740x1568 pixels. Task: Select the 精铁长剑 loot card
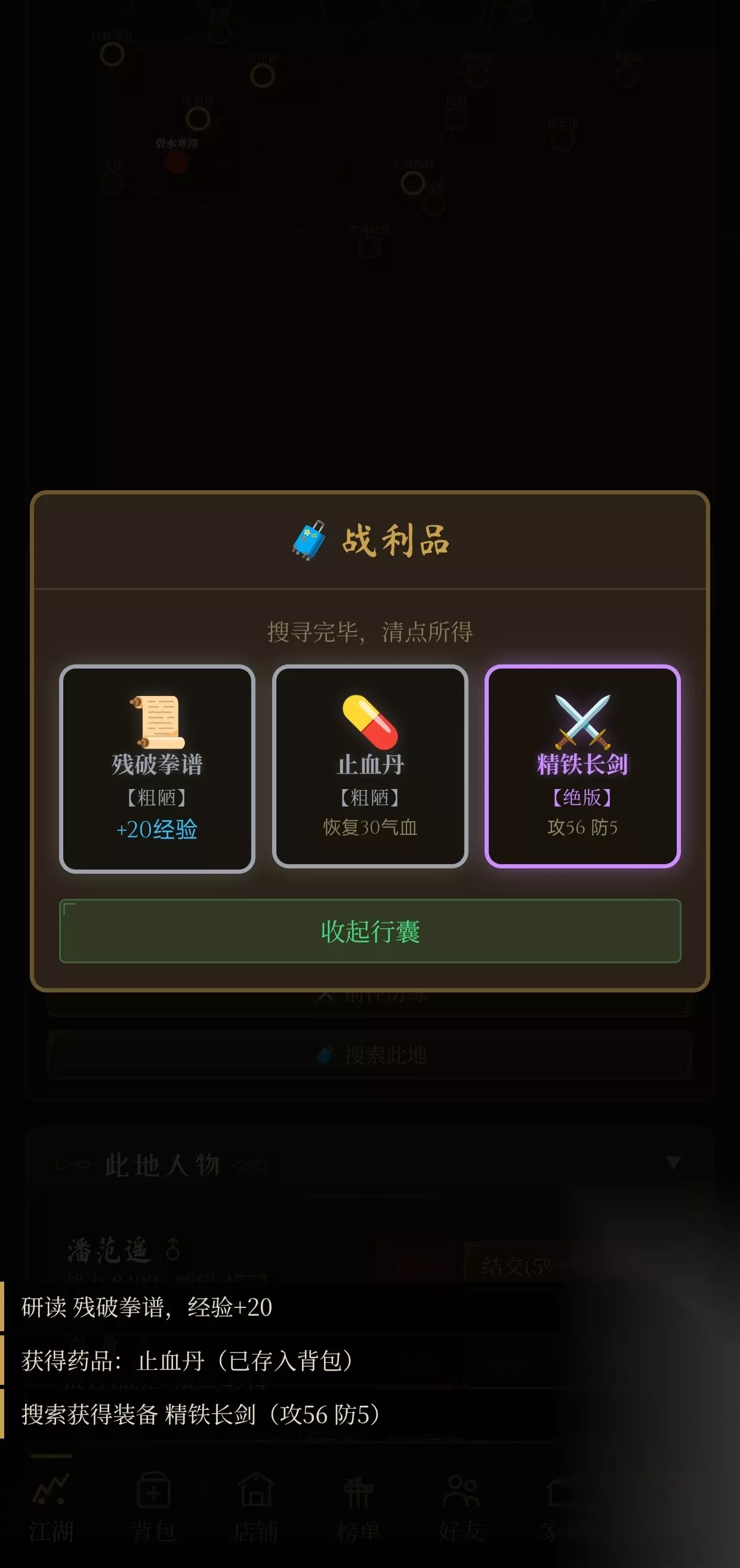pos(582,766)
